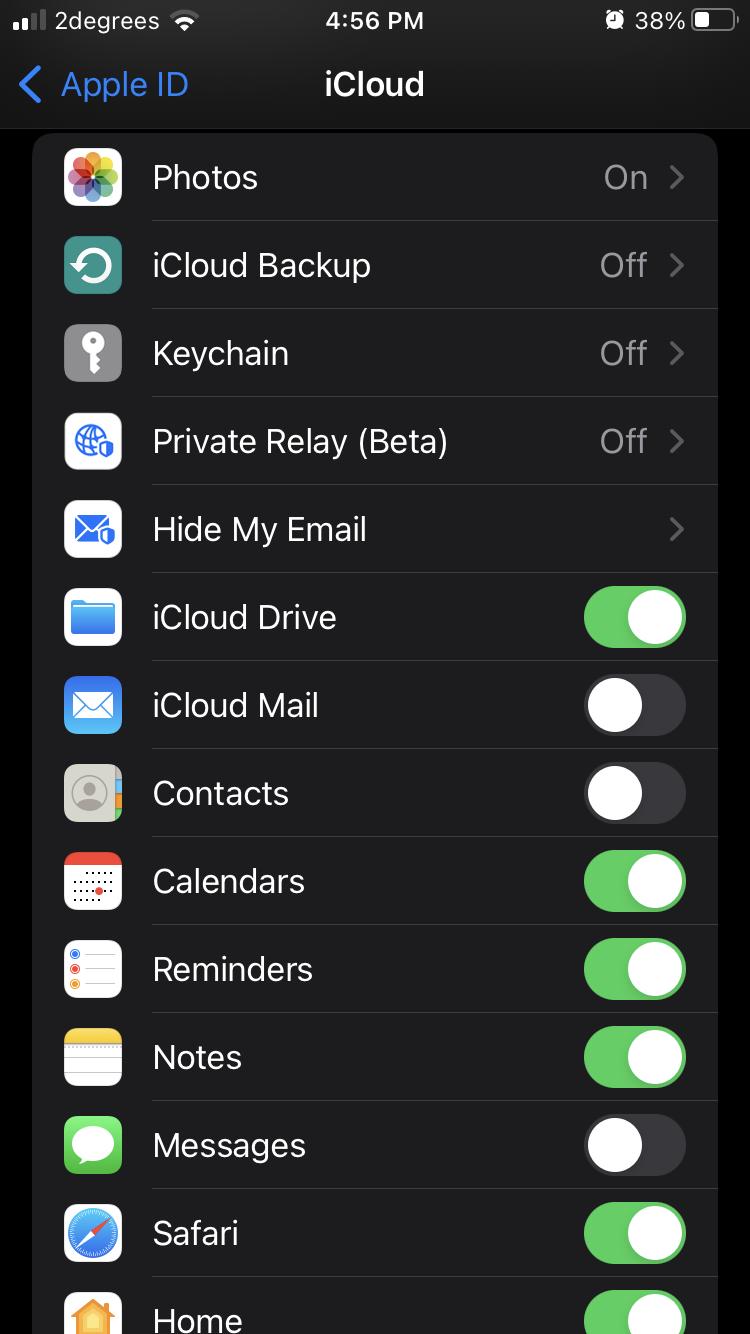The width and height of the screenshot is (750, 1334).
Task: Go back to Apple ID
Action: (x=104, y=85)
